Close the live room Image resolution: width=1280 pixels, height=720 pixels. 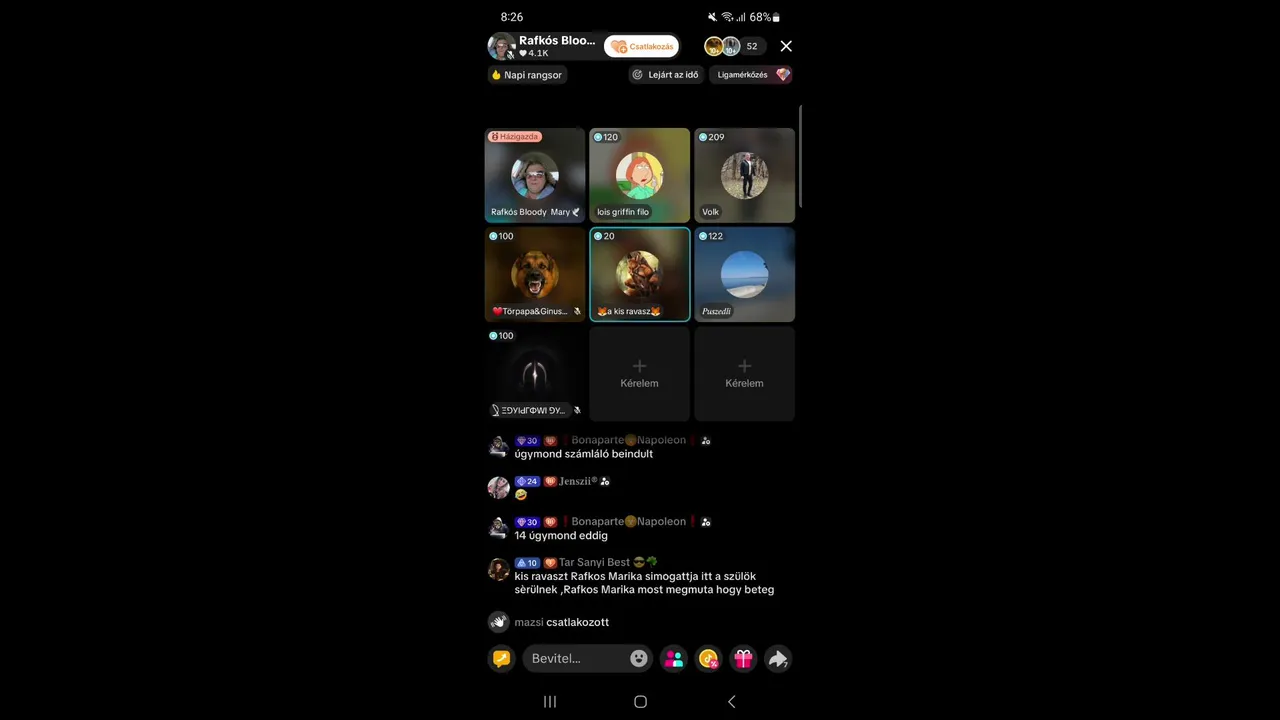[786, 46]
